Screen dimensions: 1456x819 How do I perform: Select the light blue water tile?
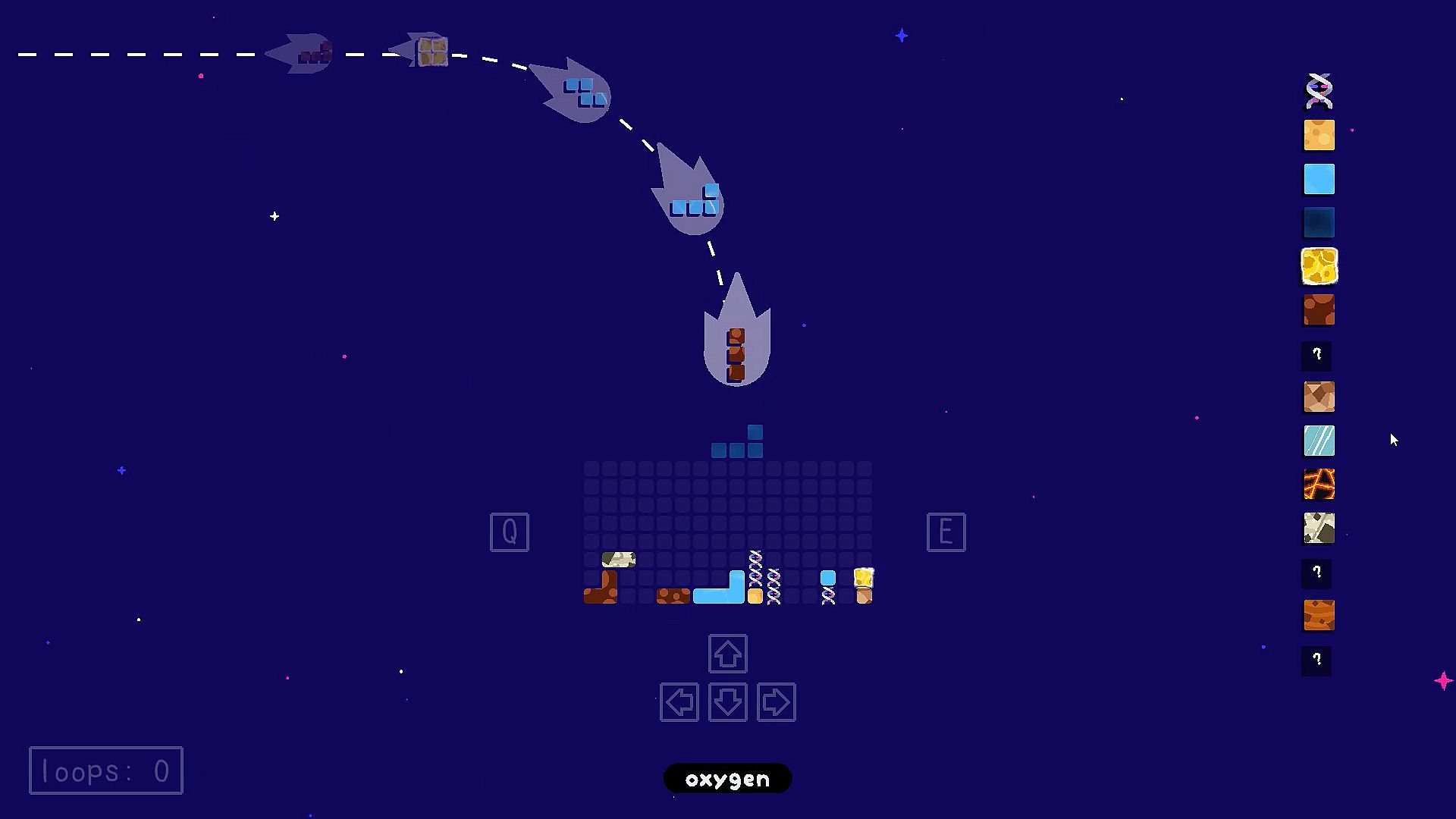1319,180
